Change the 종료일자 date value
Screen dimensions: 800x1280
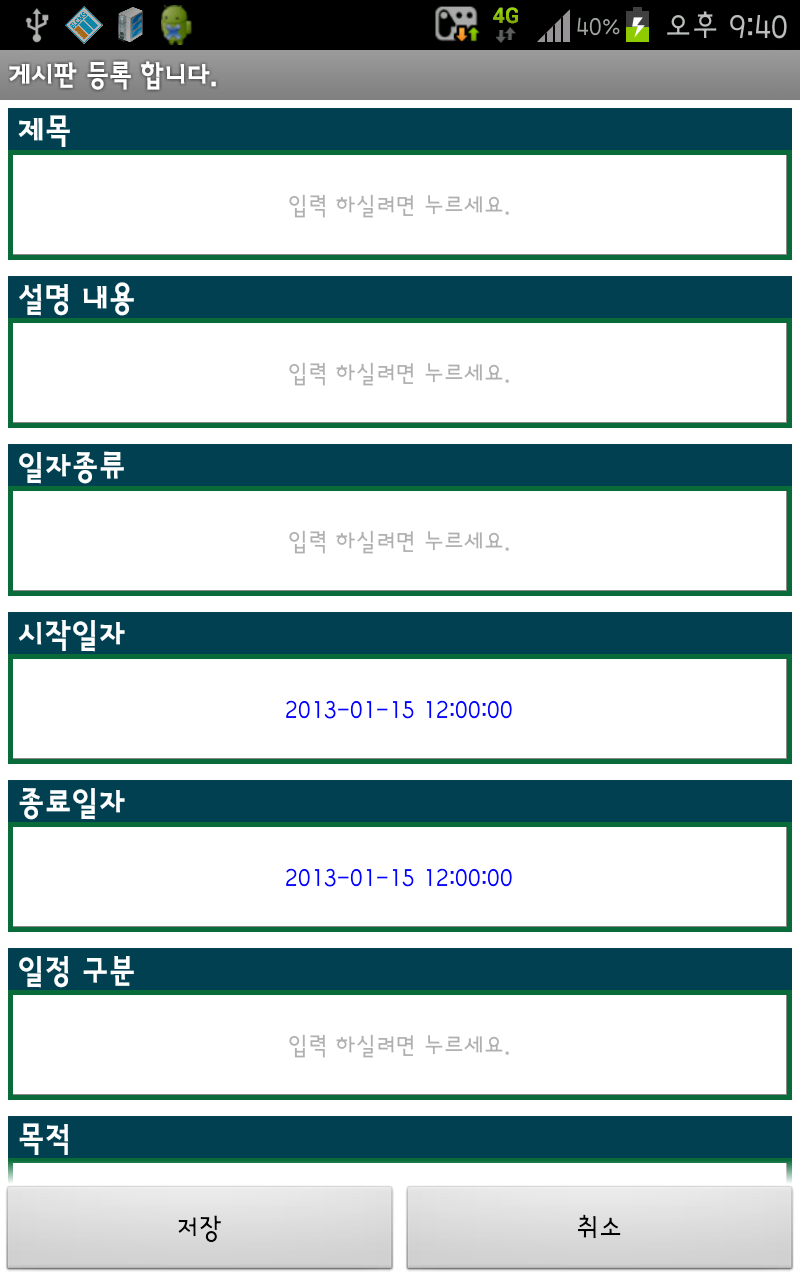pos(400,877)
